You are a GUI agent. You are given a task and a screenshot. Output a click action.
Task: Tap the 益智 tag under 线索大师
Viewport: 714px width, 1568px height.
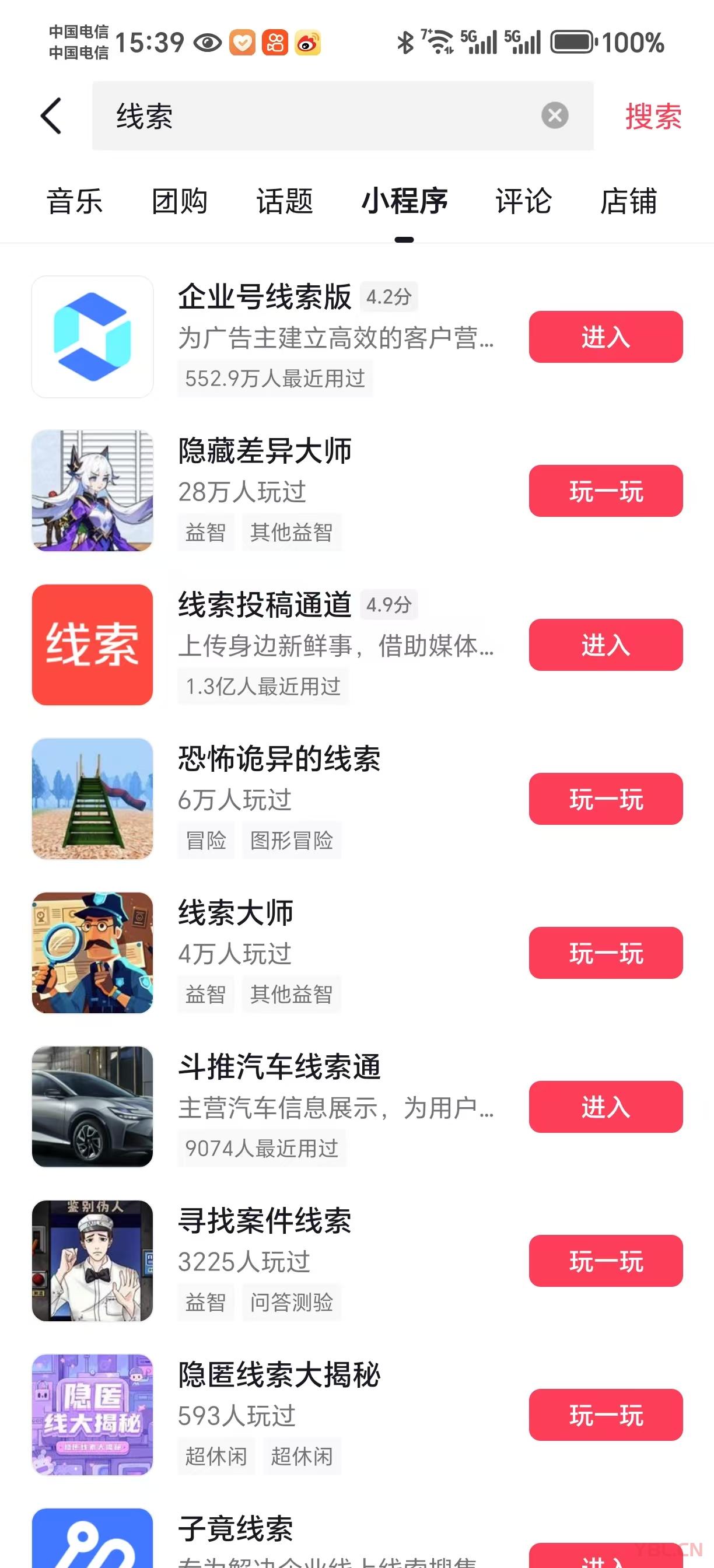coord(205,993)
